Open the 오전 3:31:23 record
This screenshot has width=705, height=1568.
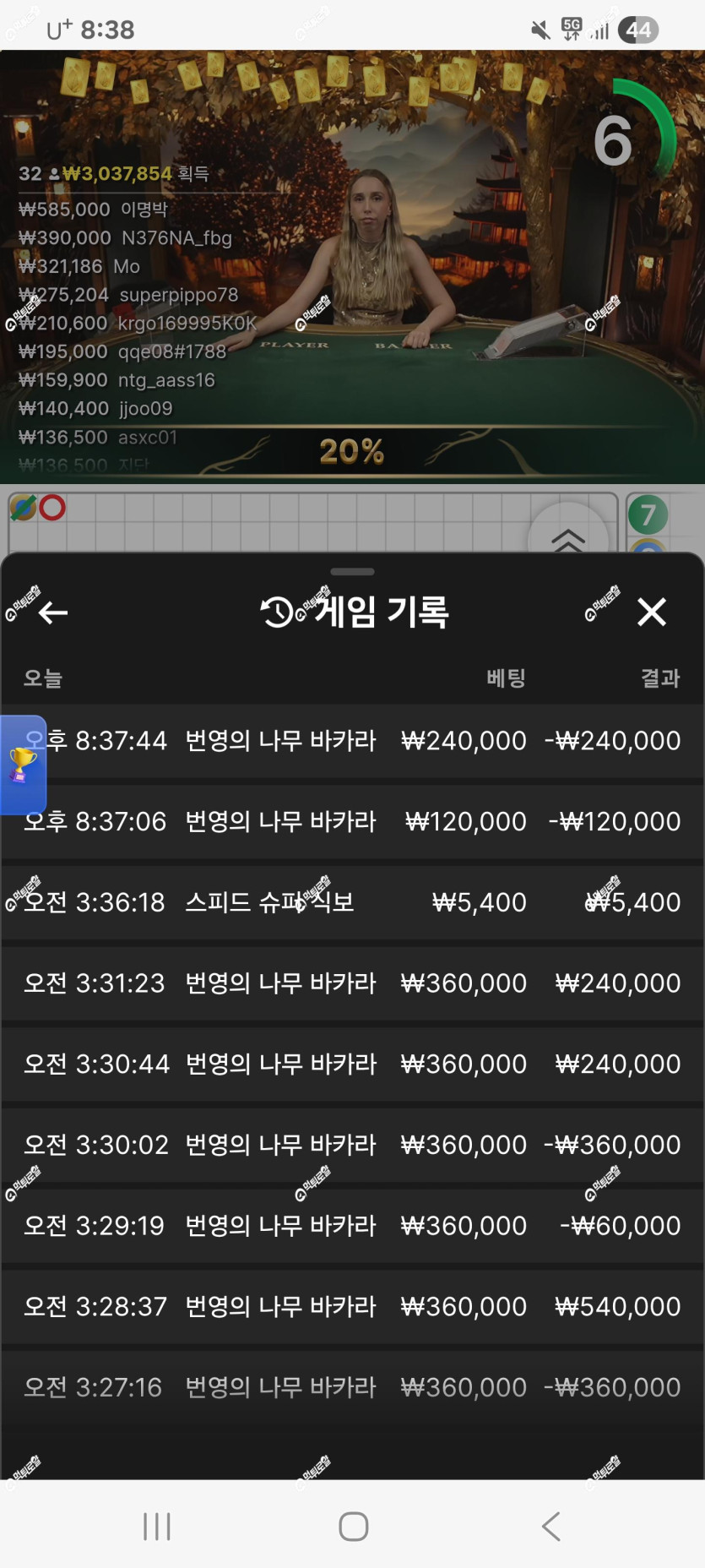coord(352,983)
